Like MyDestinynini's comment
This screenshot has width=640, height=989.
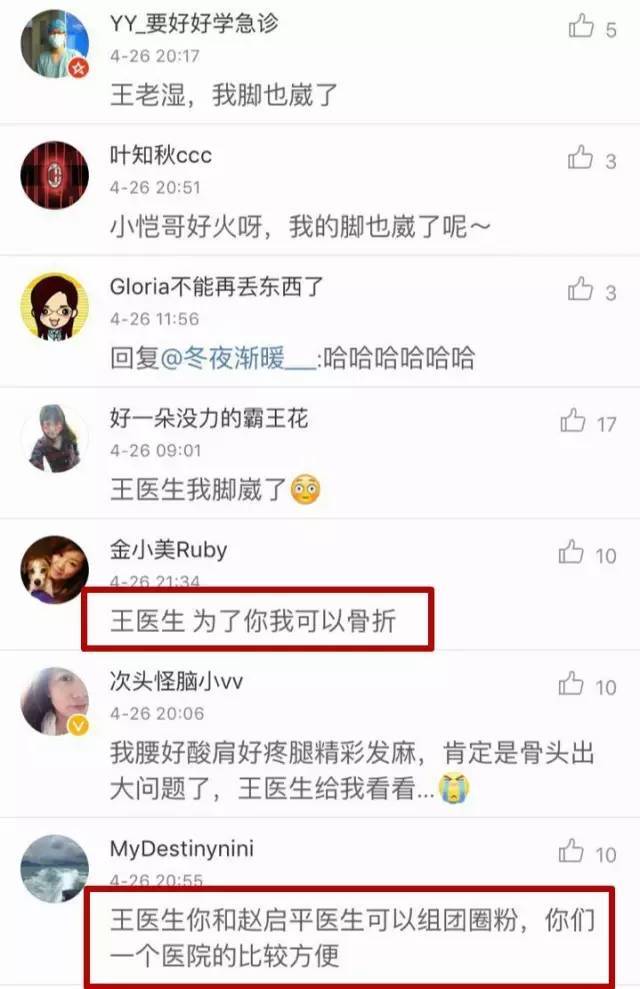coord(571,852)
